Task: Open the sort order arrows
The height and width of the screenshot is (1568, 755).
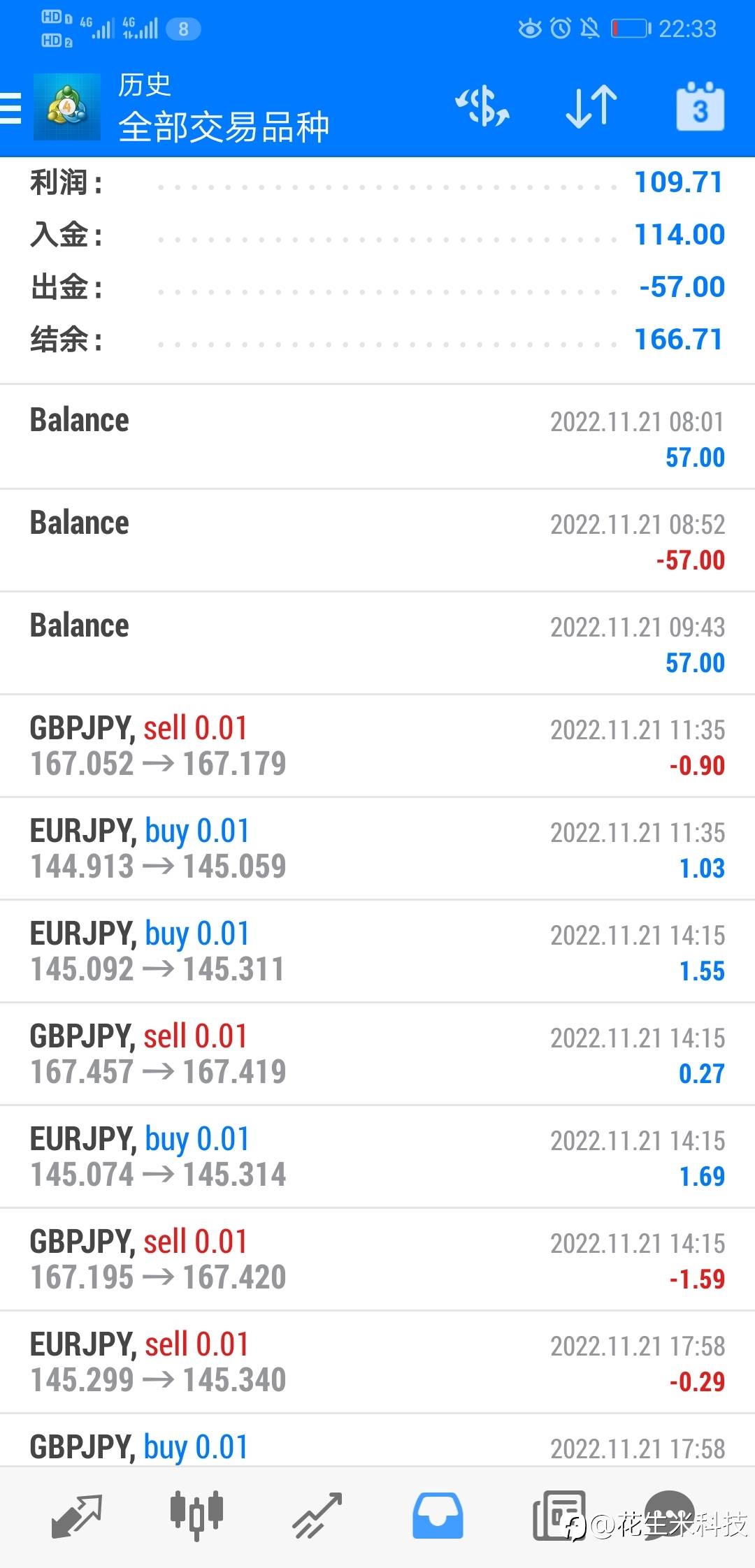Action: click(591, 108)
